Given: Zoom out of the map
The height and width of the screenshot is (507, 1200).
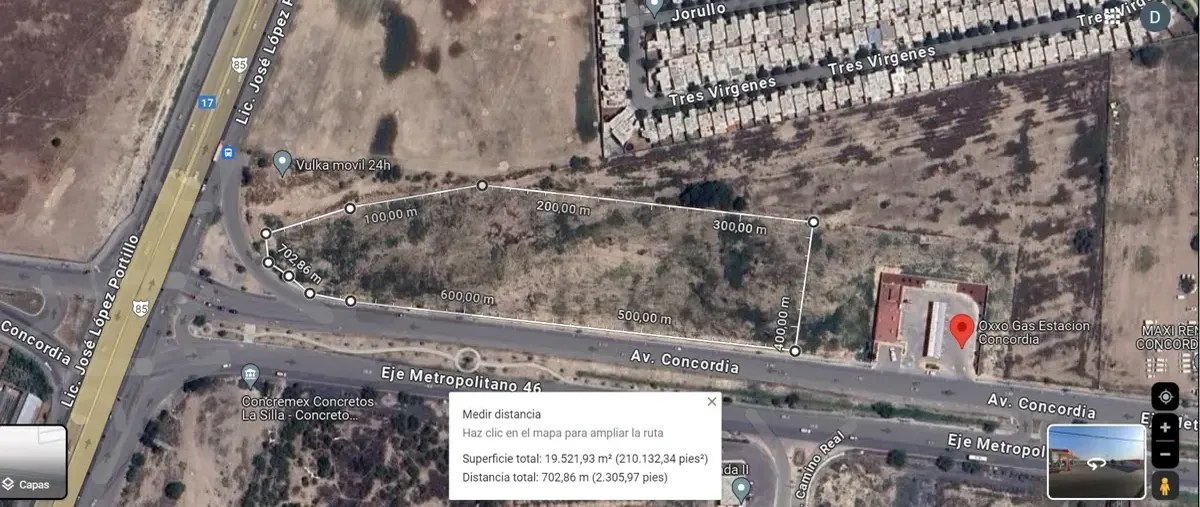Looking at the screenshot, I should coord(1165,455).
